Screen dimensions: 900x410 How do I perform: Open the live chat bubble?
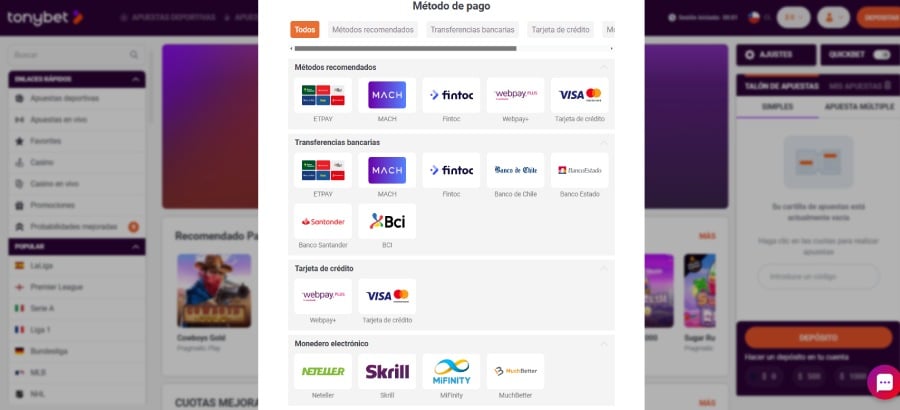coord(883,381)
